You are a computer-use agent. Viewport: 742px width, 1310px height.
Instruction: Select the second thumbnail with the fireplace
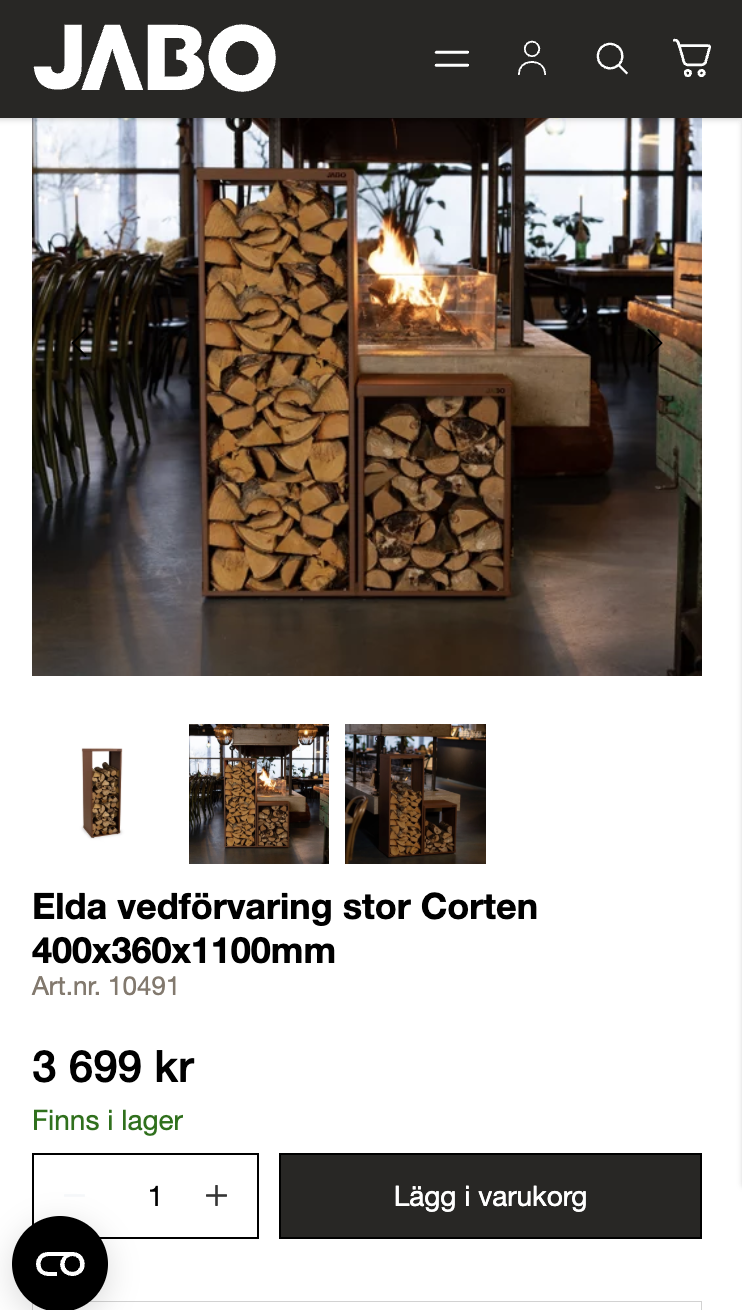[259, 793]
